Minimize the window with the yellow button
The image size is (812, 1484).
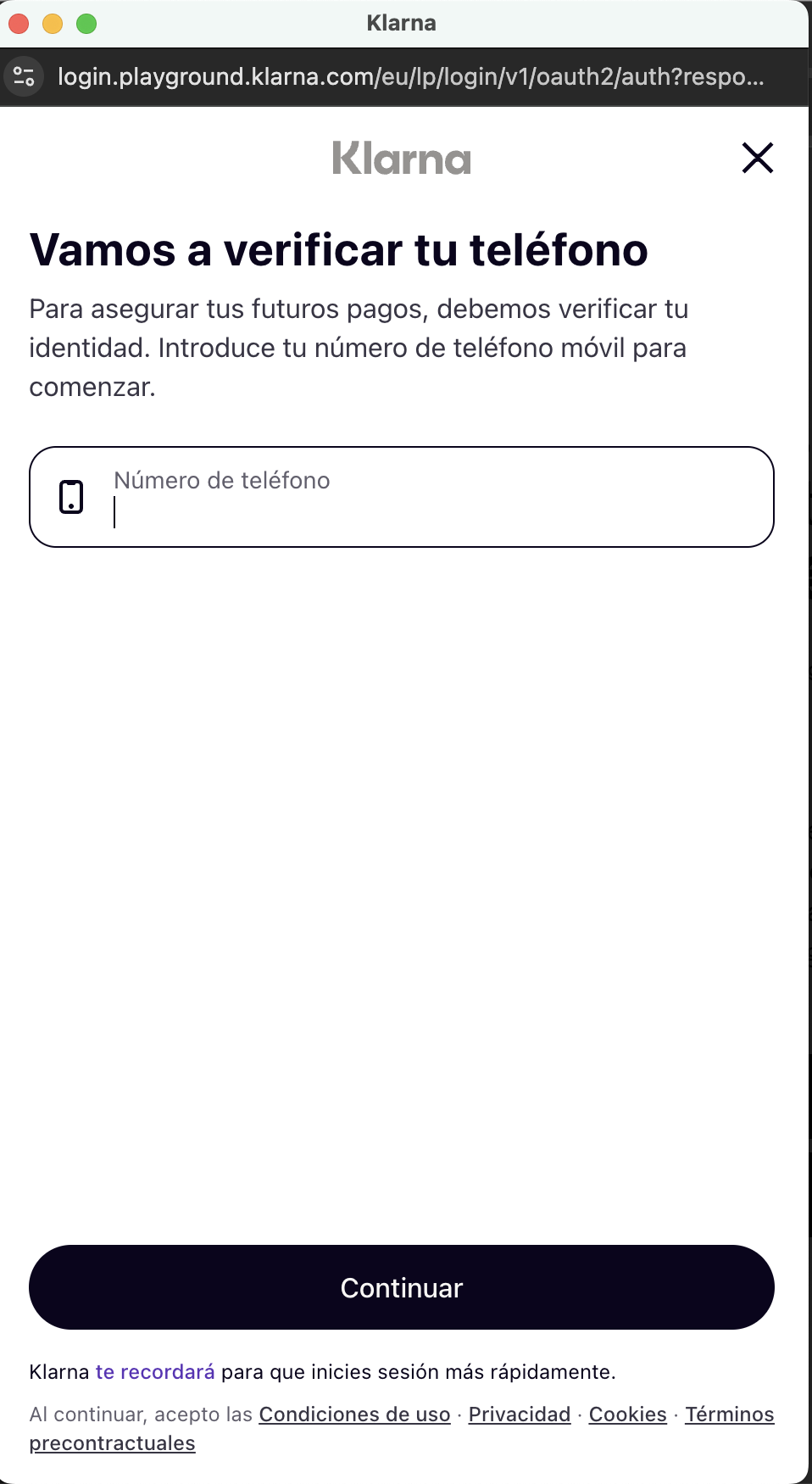(x=53, y=24)
